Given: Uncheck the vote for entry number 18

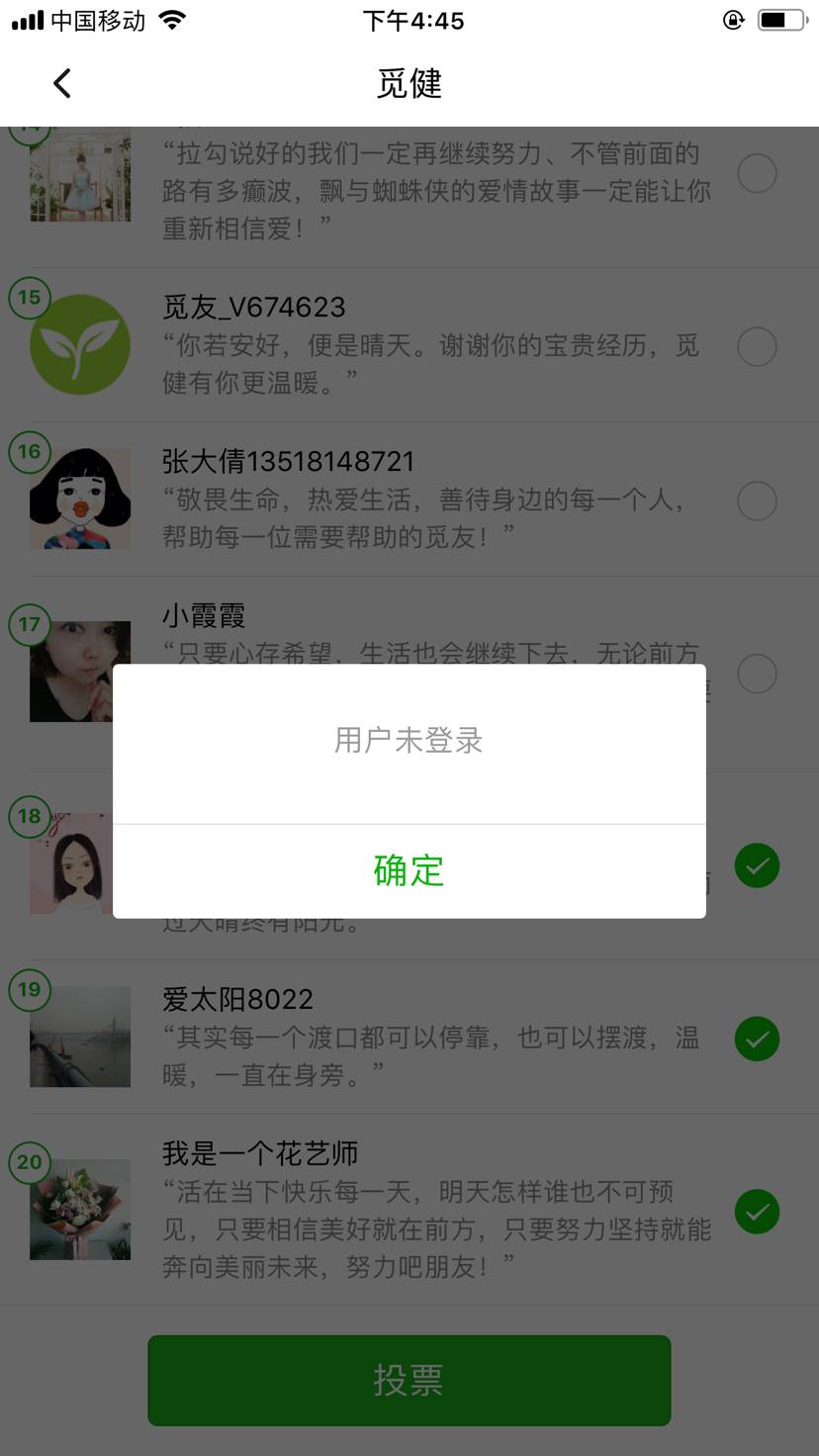Looking at the screenshot, I should [x=757, y=866].
